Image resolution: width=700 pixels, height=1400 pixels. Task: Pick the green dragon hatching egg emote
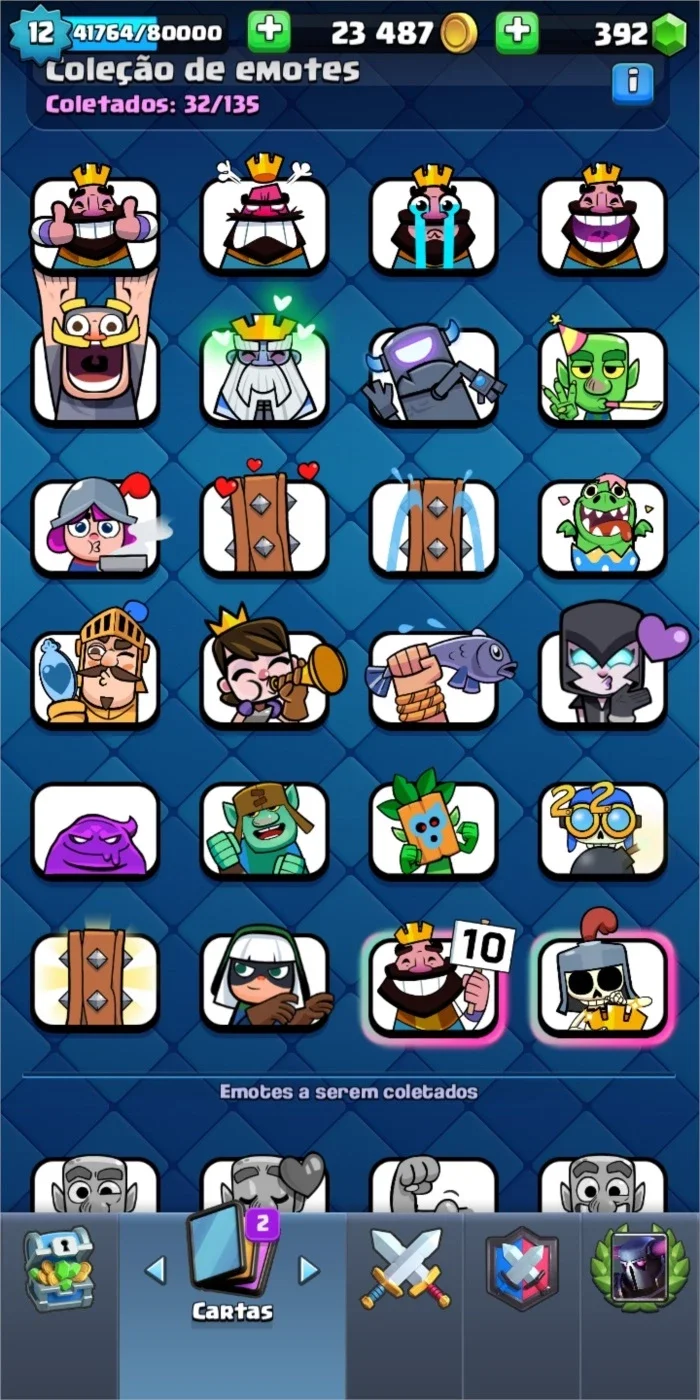(603, 526)
